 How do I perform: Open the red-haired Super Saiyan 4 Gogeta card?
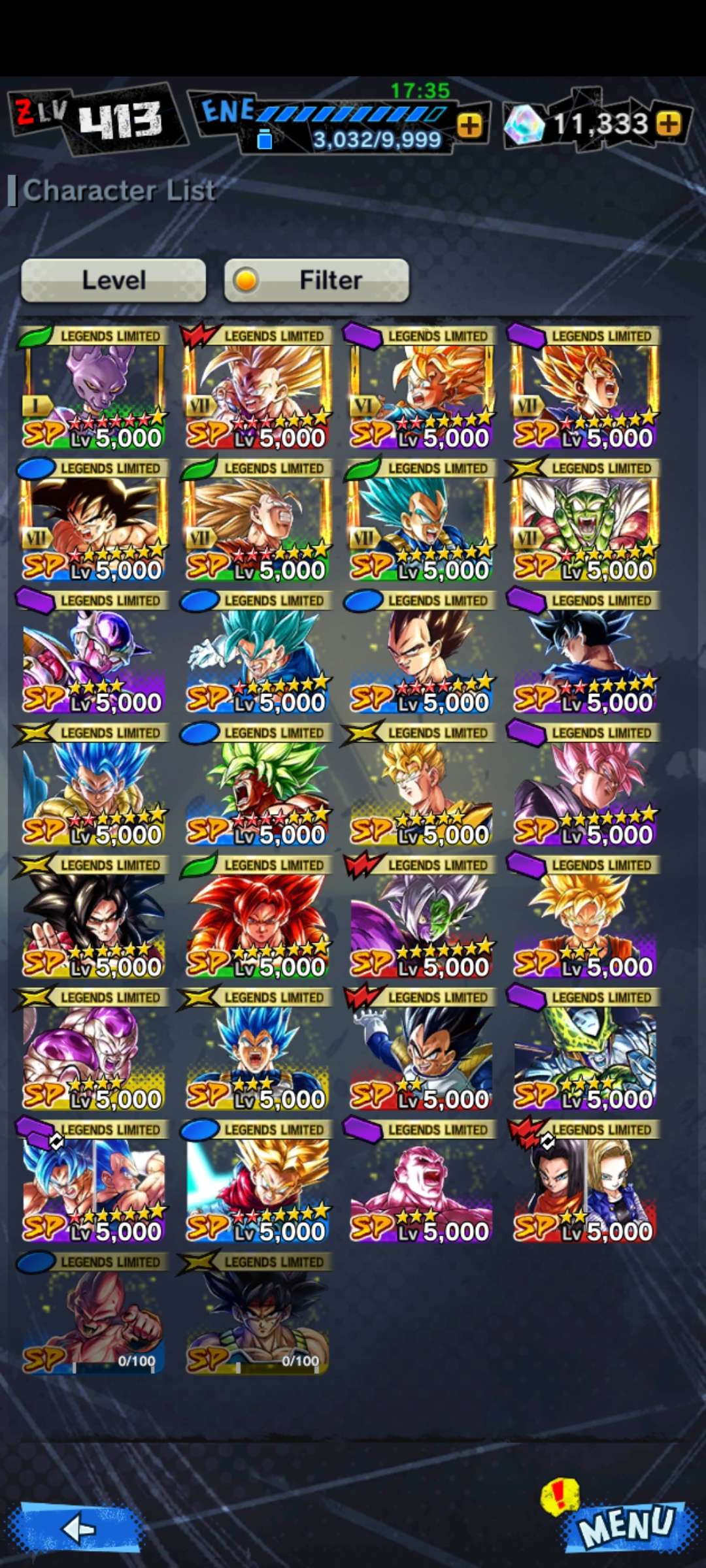(257, 918)
